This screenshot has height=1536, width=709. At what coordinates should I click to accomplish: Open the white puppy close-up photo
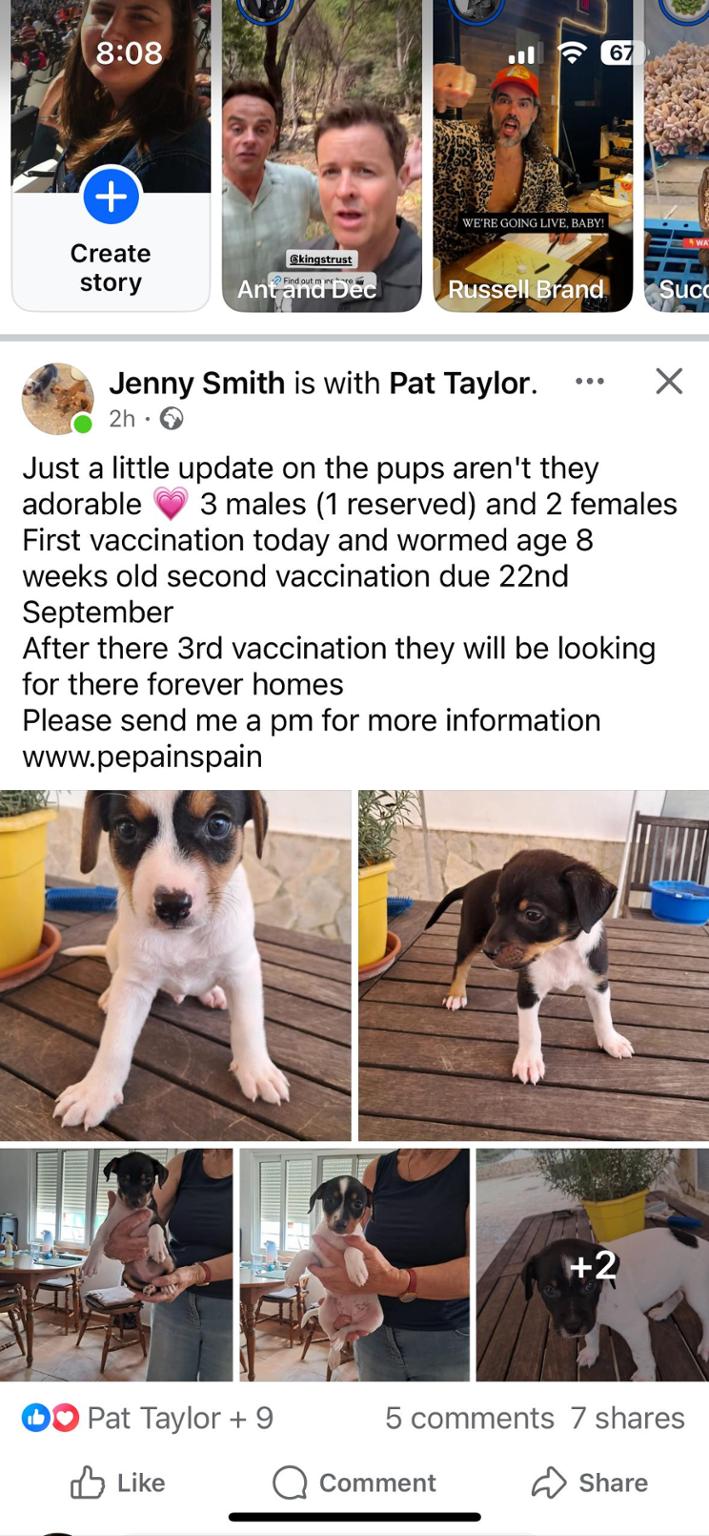click(x=175, y=965)
